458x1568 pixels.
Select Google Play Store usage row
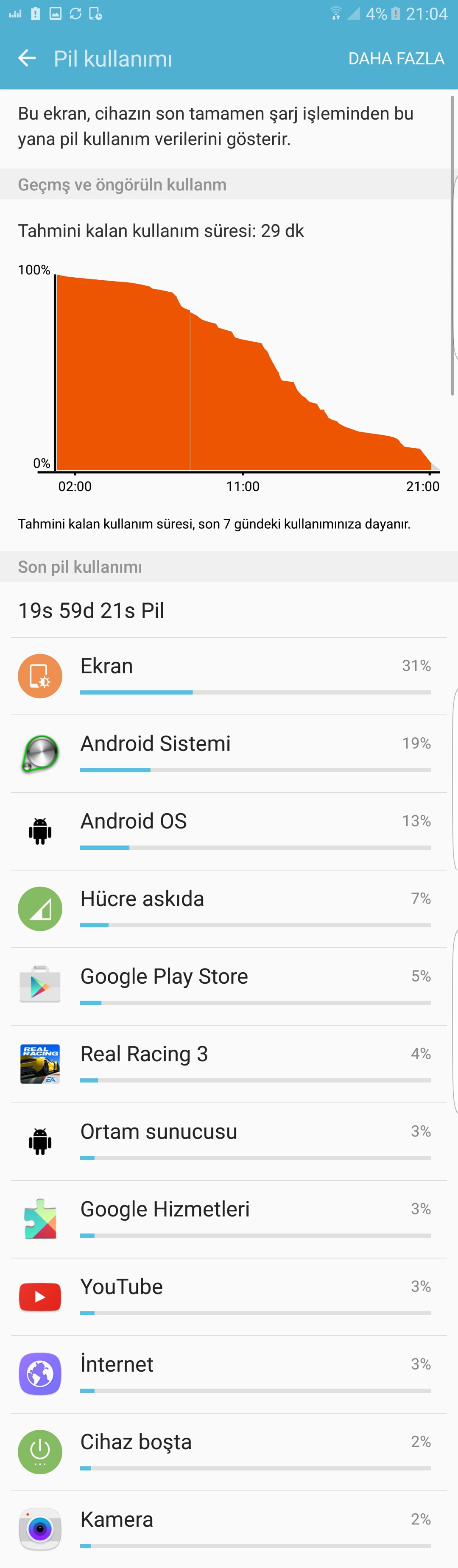229,986
